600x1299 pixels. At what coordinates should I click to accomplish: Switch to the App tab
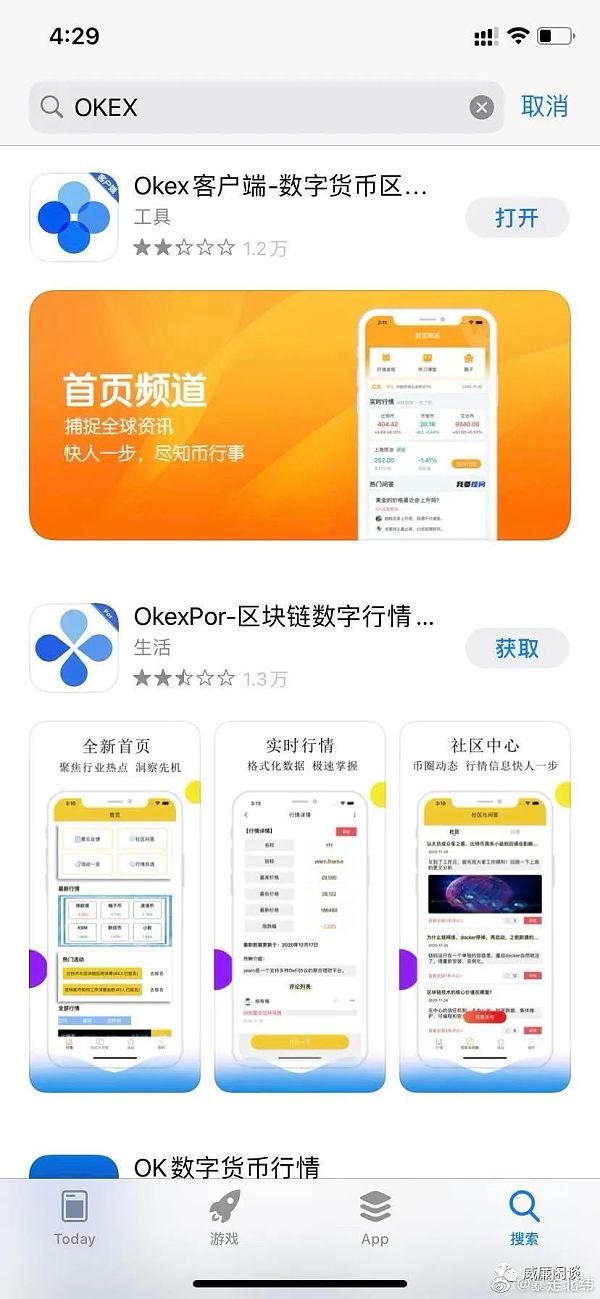[375, 1218]
